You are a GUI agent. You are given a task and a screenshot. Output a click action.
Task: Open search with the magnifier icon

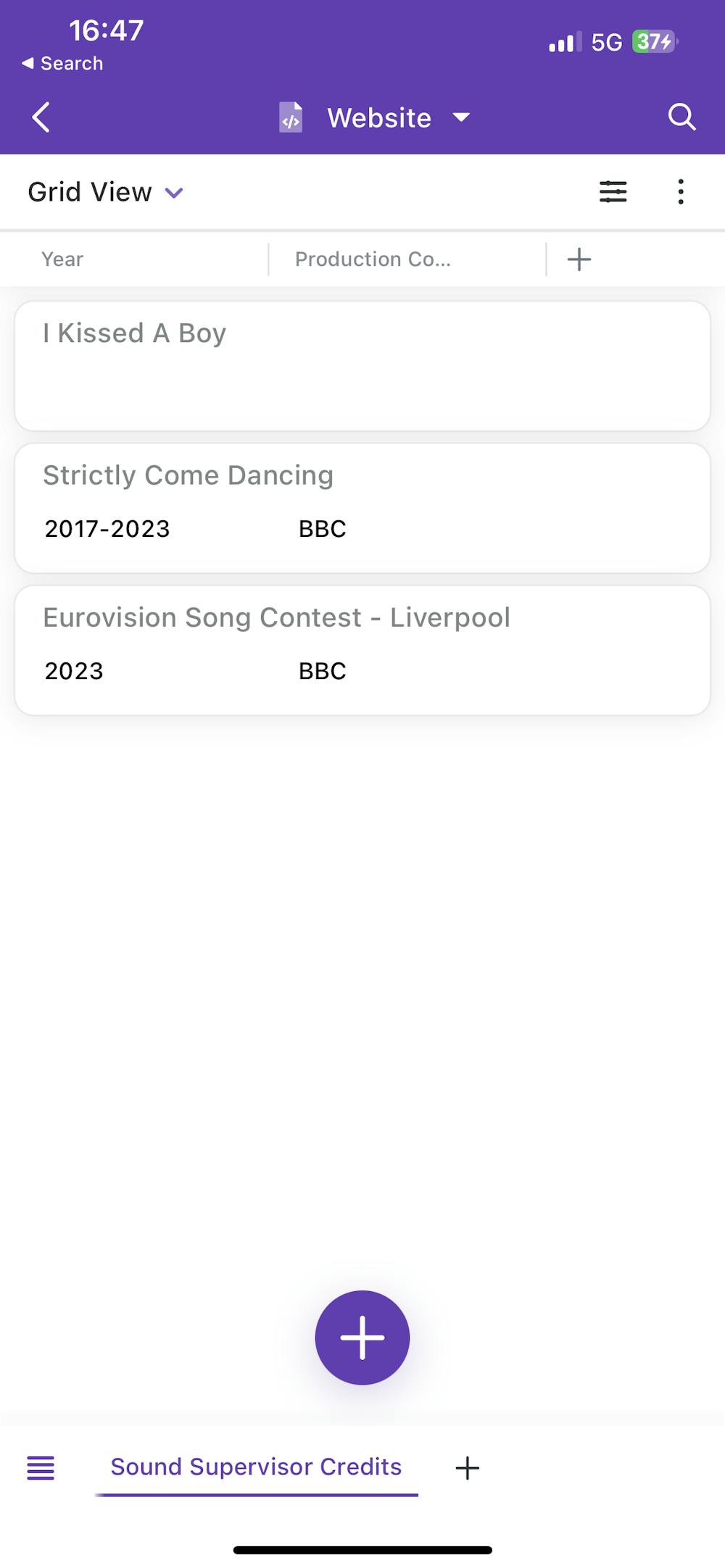click(681, 117)
